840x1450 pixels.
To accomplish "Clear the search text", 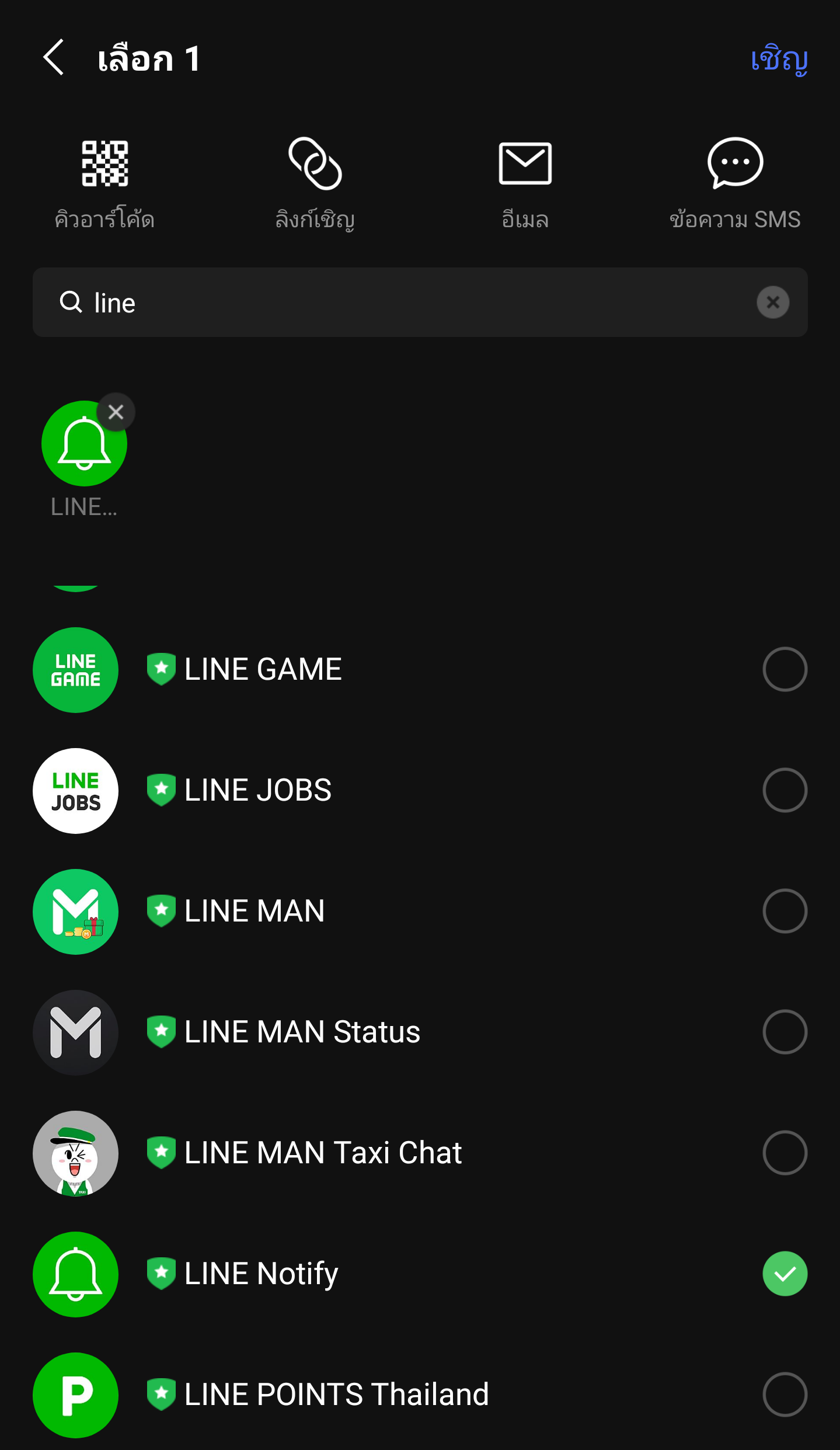I will tap(773, 302).
